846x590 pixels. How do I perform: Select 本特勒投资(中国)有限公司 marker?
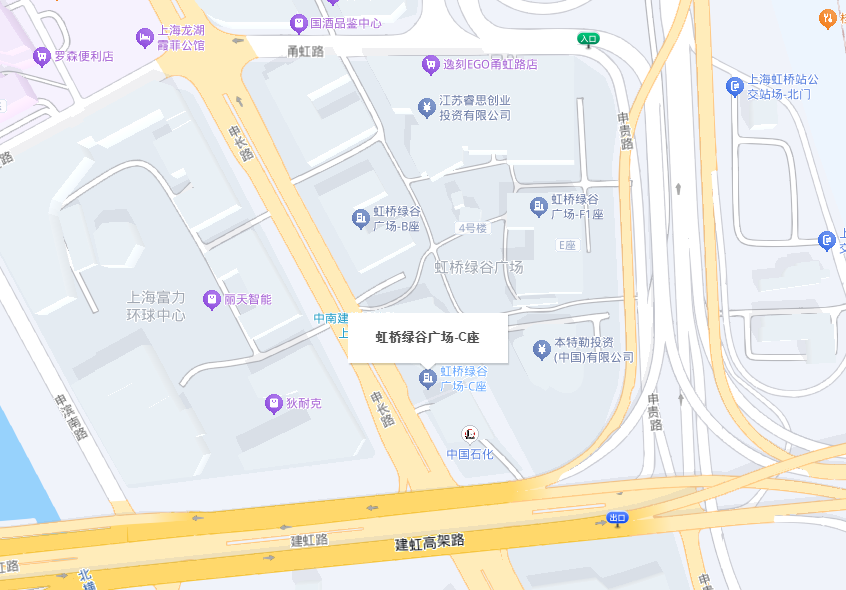(541, 349)
